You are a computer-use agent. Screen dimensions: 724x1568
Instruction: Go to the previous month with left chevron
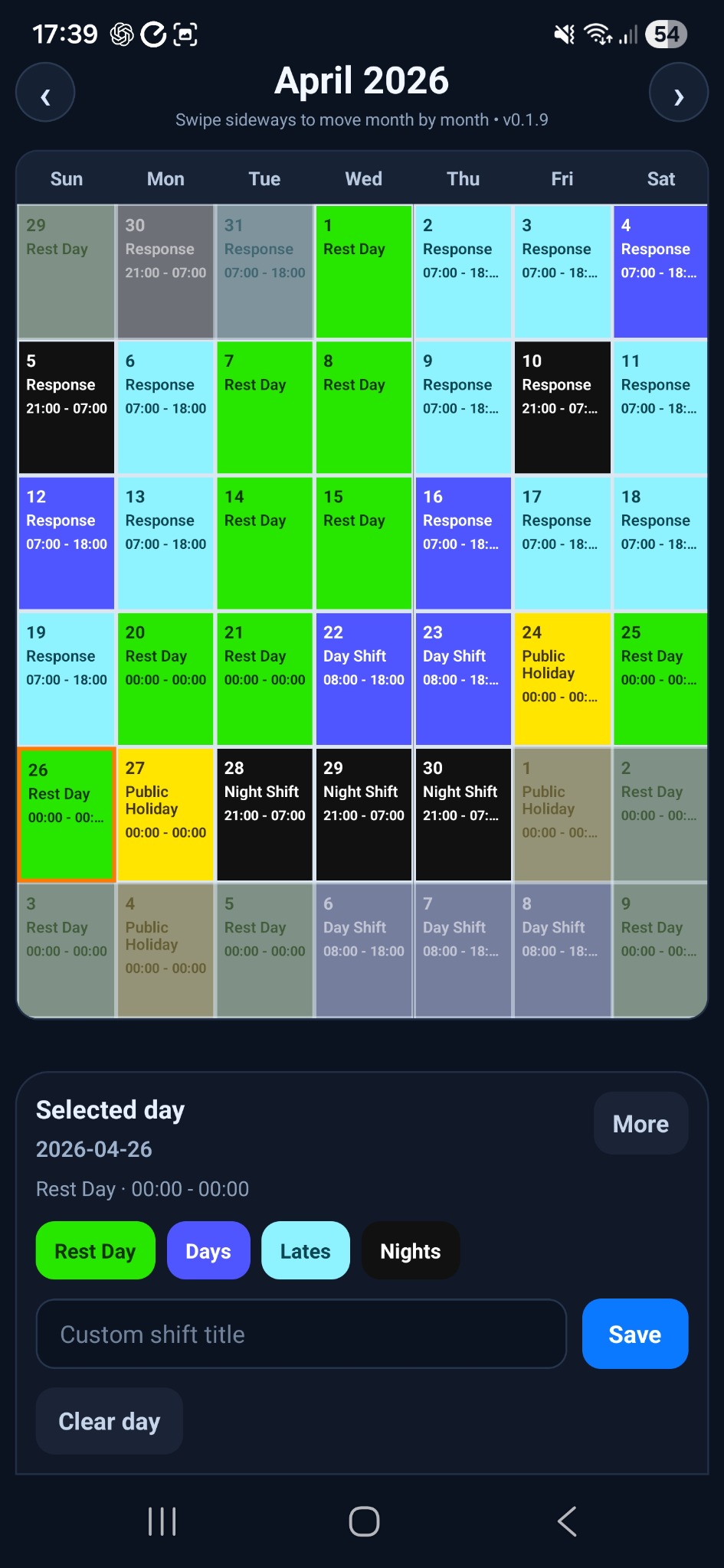(45, 92)
